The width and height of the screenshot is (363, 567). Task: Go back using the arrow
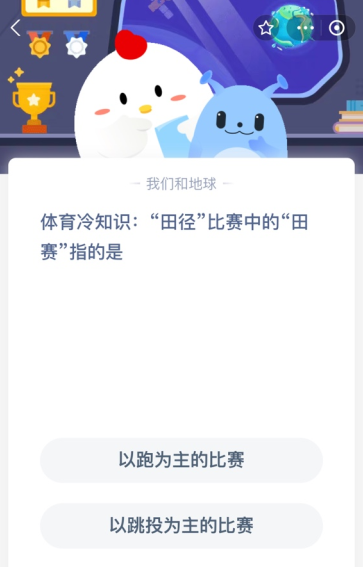coord(15,28)
